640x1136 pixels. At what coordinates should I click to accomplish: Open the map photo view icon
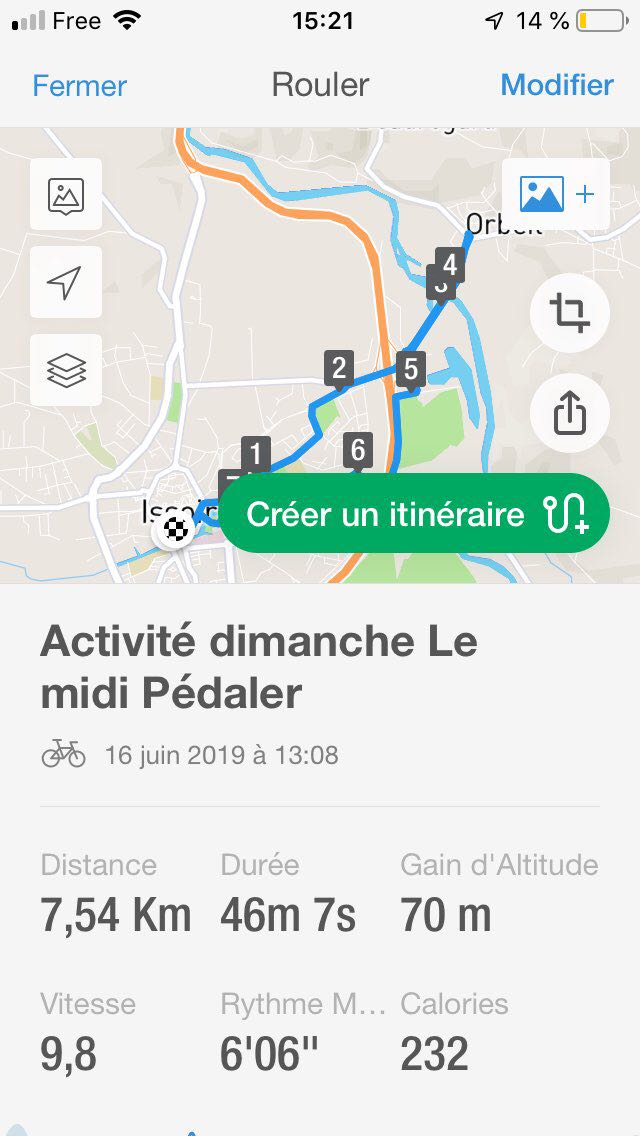tap(66, 194)
